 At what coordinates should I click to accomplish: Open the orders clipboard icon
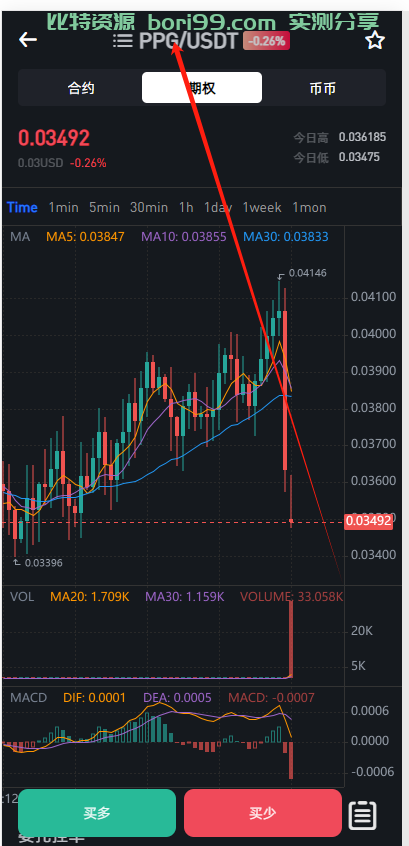point(363,815)
